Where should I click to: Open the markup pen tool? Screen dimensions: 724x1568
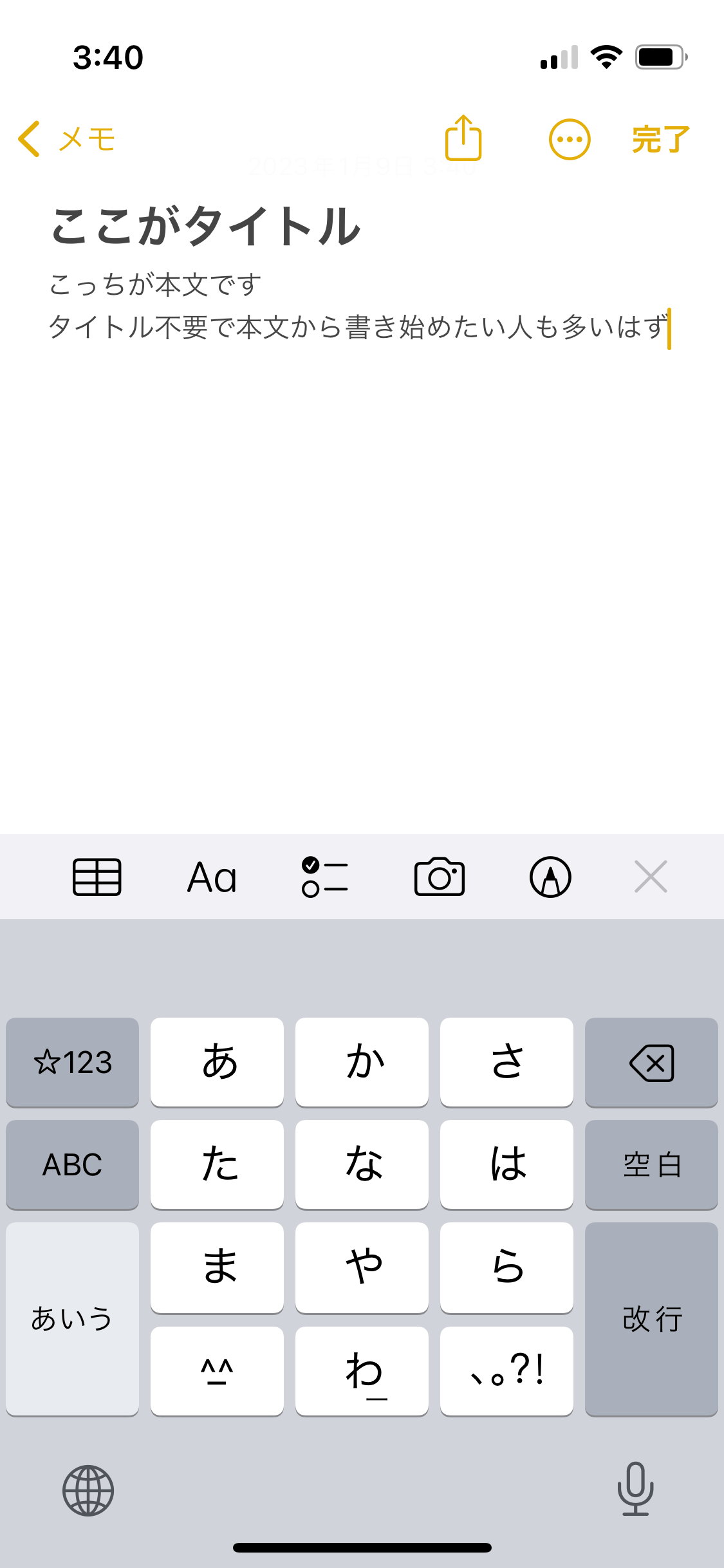coord(550,877)
